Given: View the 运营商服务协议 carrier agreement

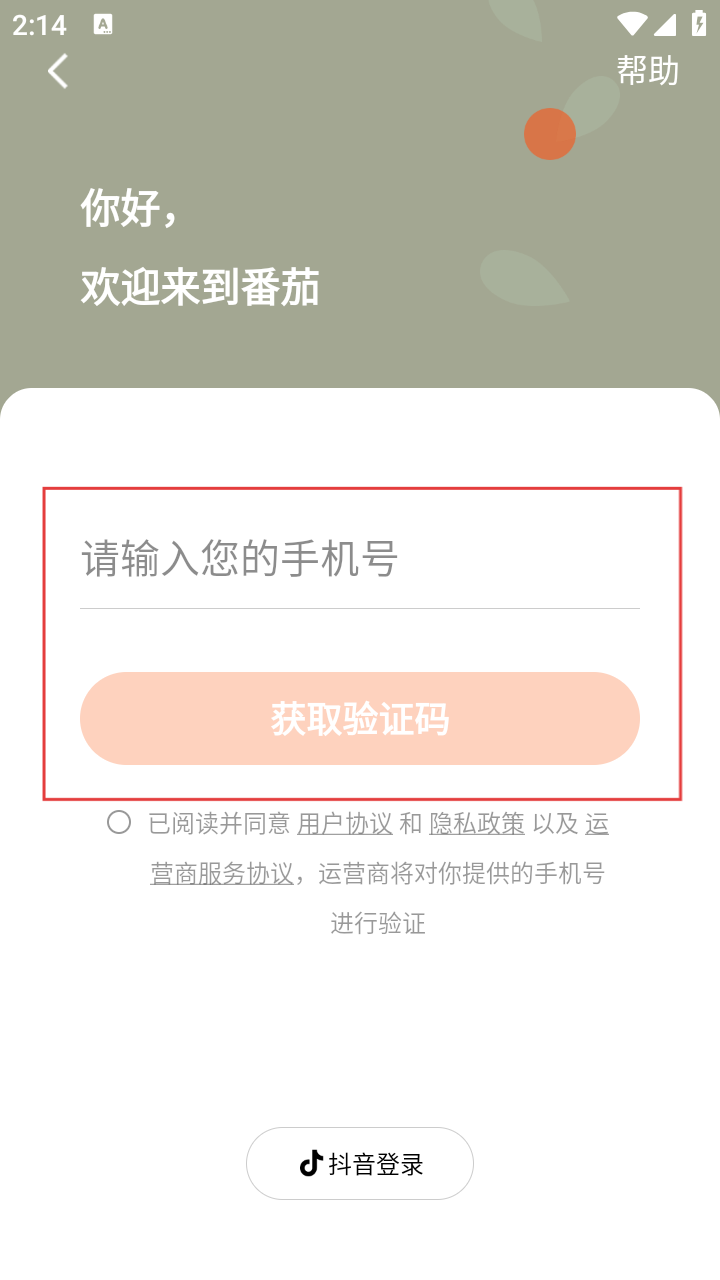Looking at the screenshot, I should click(x=222, y=873).
